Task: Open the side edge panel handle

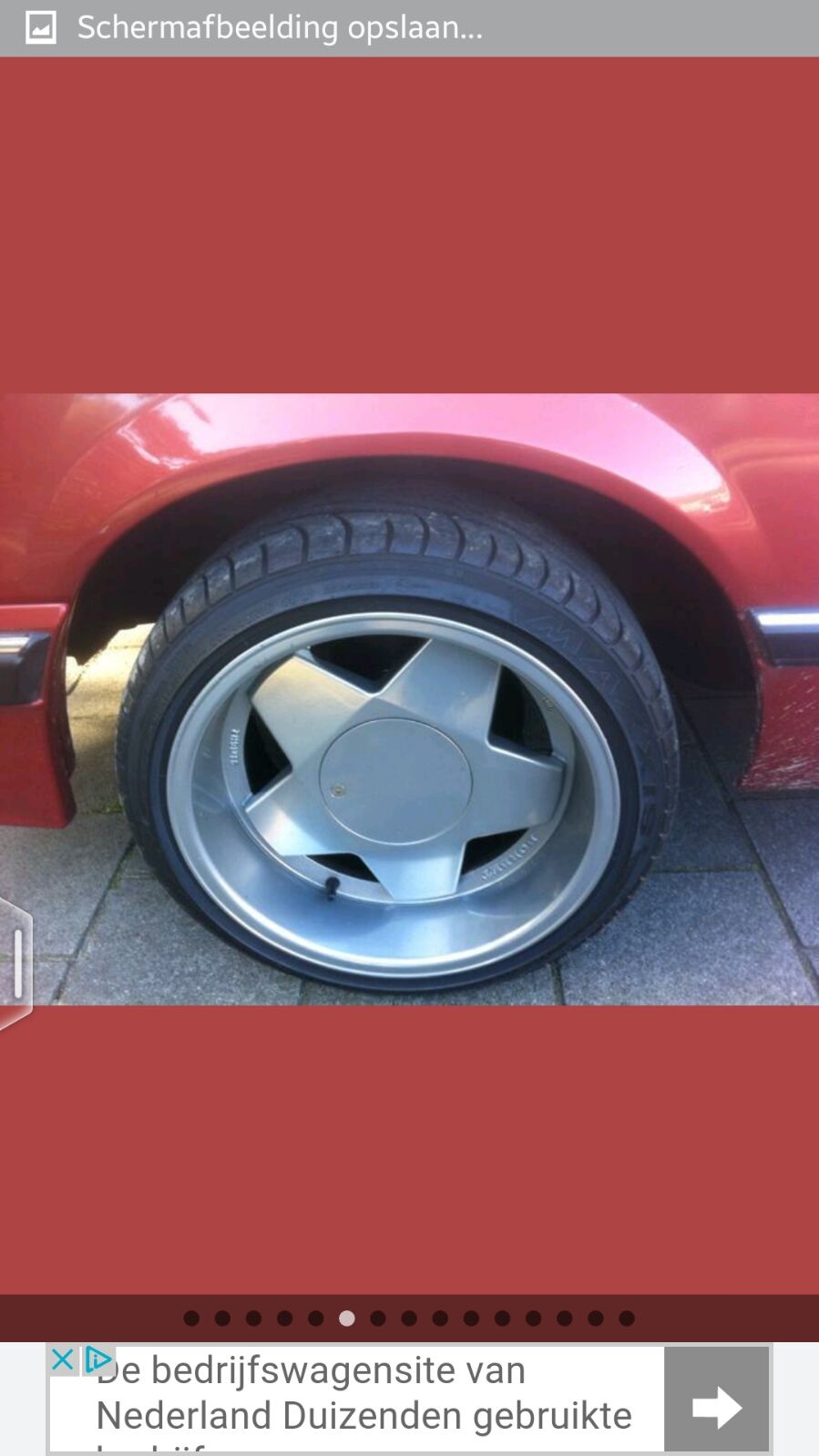Action: coord(16,963)
